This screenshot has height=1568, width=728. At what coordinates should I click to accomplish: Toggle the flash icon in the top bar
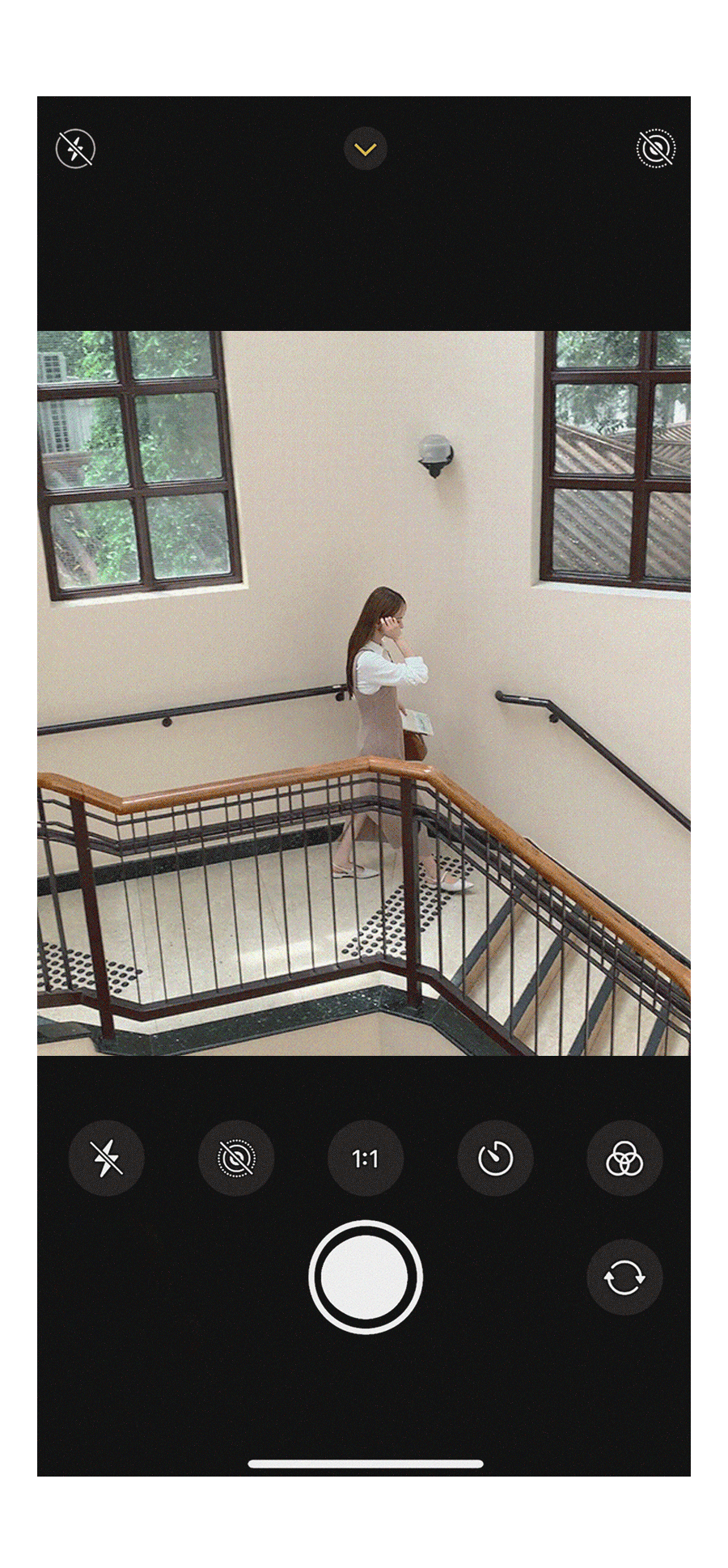click(75, 149)
